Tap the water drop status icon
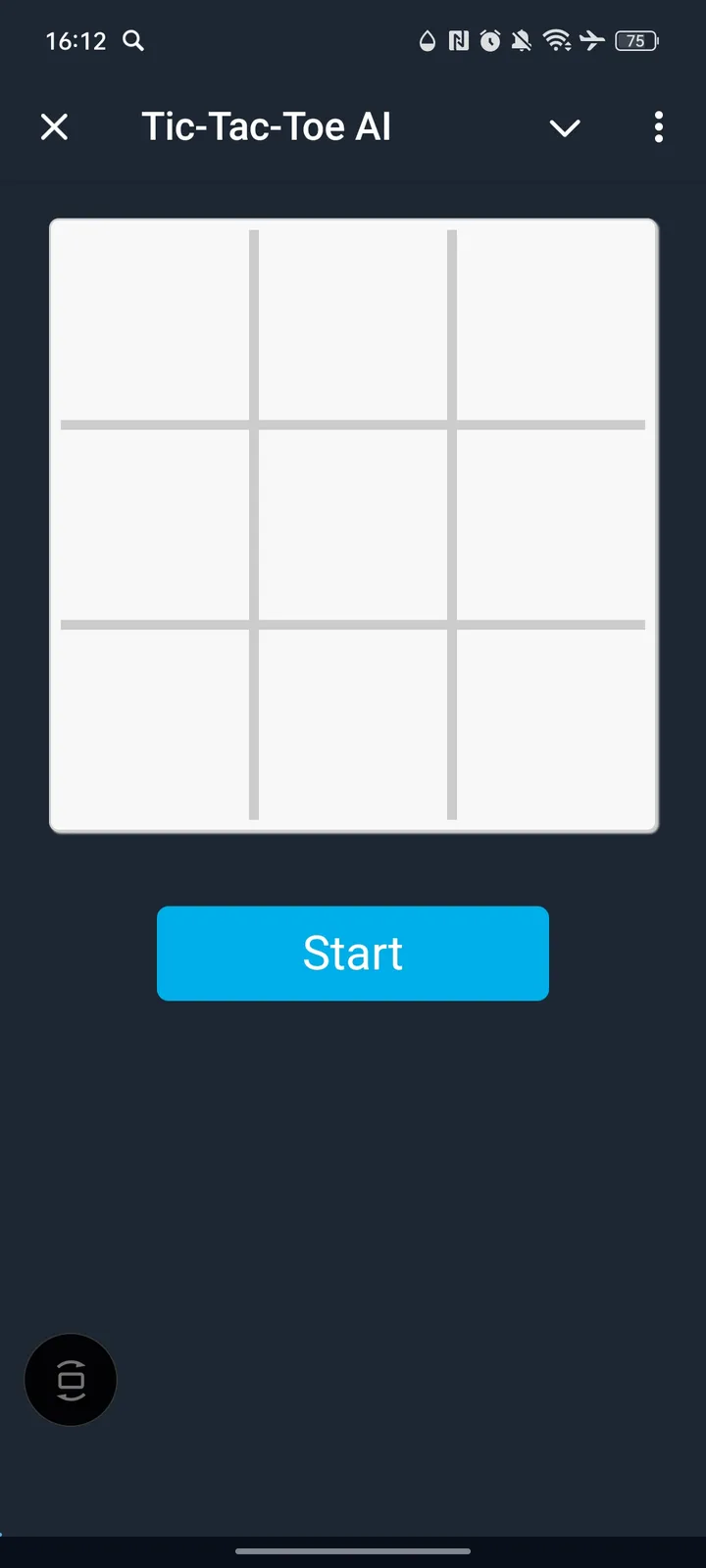 point(429,41)
